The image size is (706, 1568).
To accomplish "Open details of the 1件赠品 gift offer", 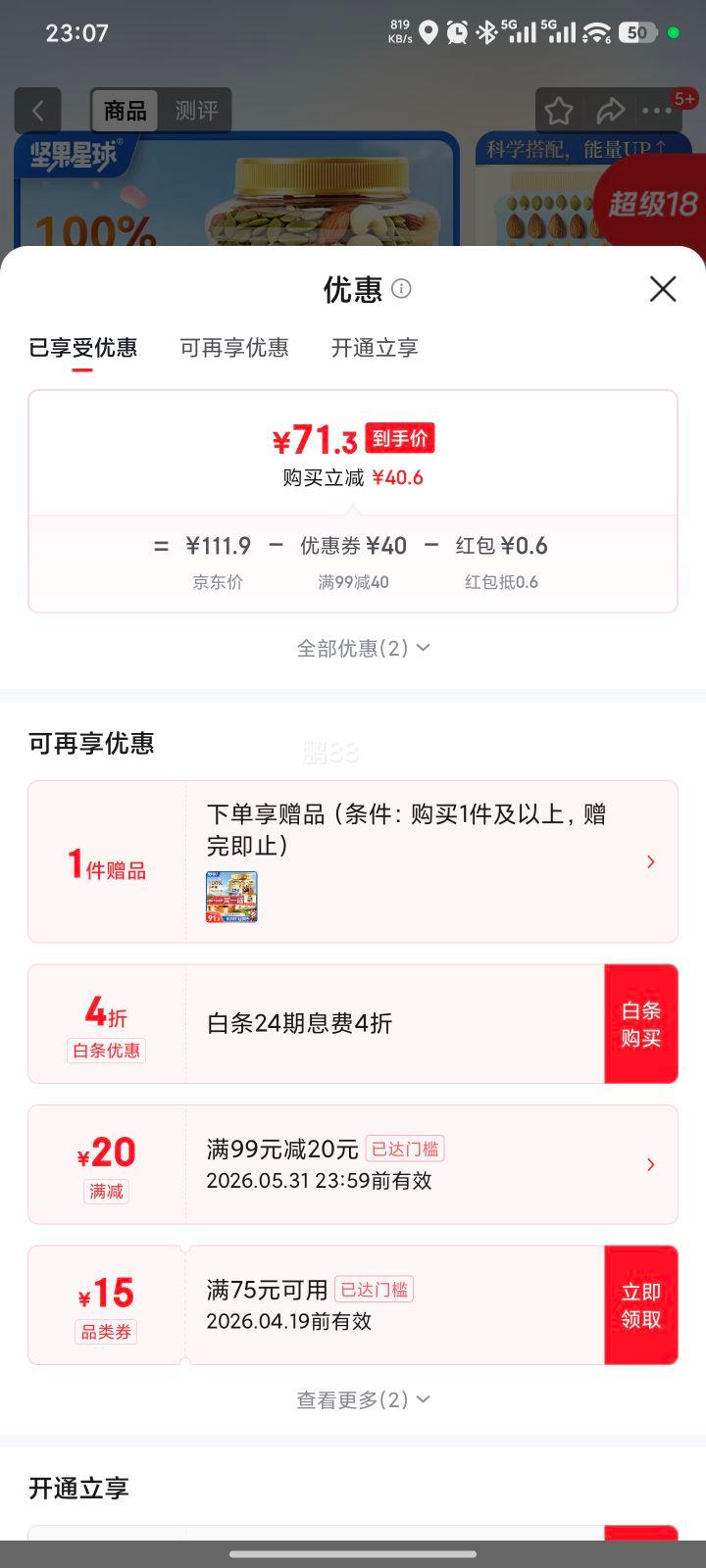I will pyautogui.click(x=650, y=861).
